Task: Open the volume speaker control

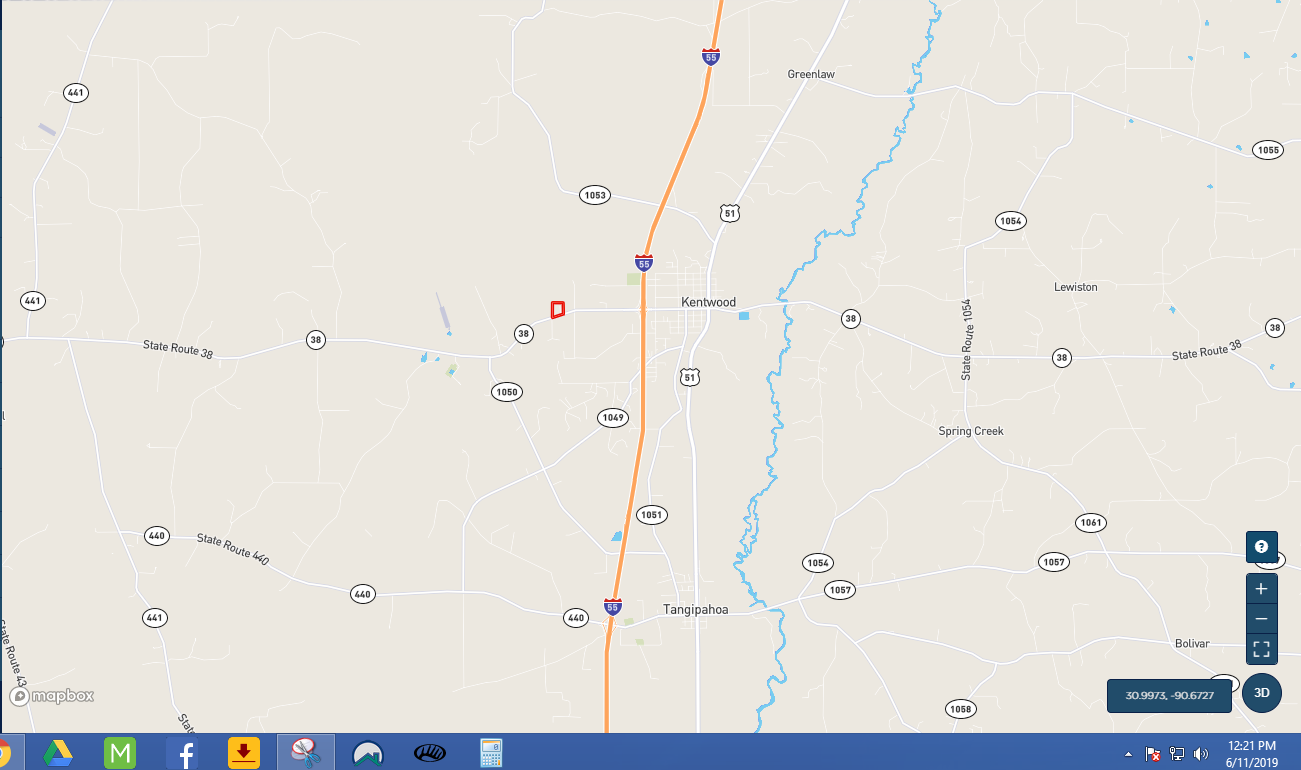Action: click(x=1200, y=754)
